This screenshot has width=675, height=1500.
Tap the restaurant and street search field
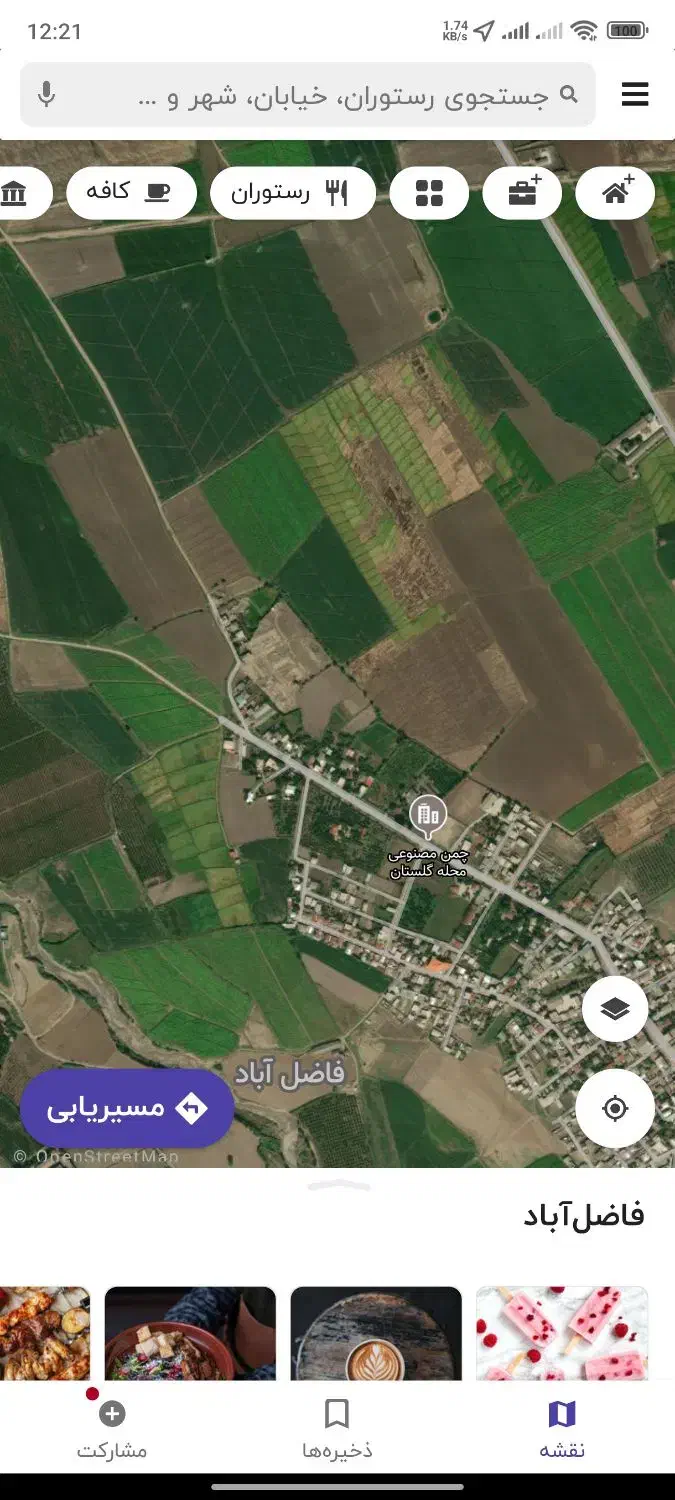[340, 96]
